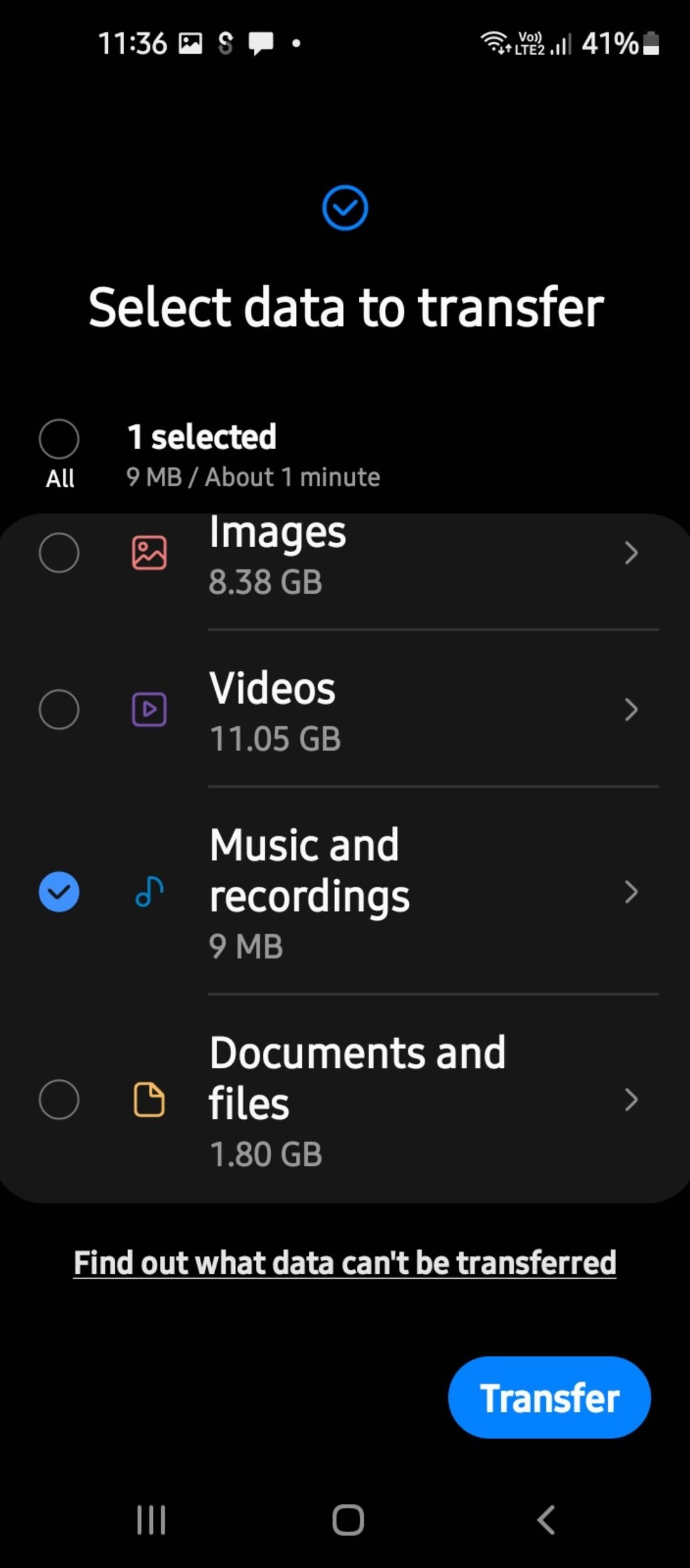
Task: Expand Music and recordings with its chevron
Action: point(631,892)
